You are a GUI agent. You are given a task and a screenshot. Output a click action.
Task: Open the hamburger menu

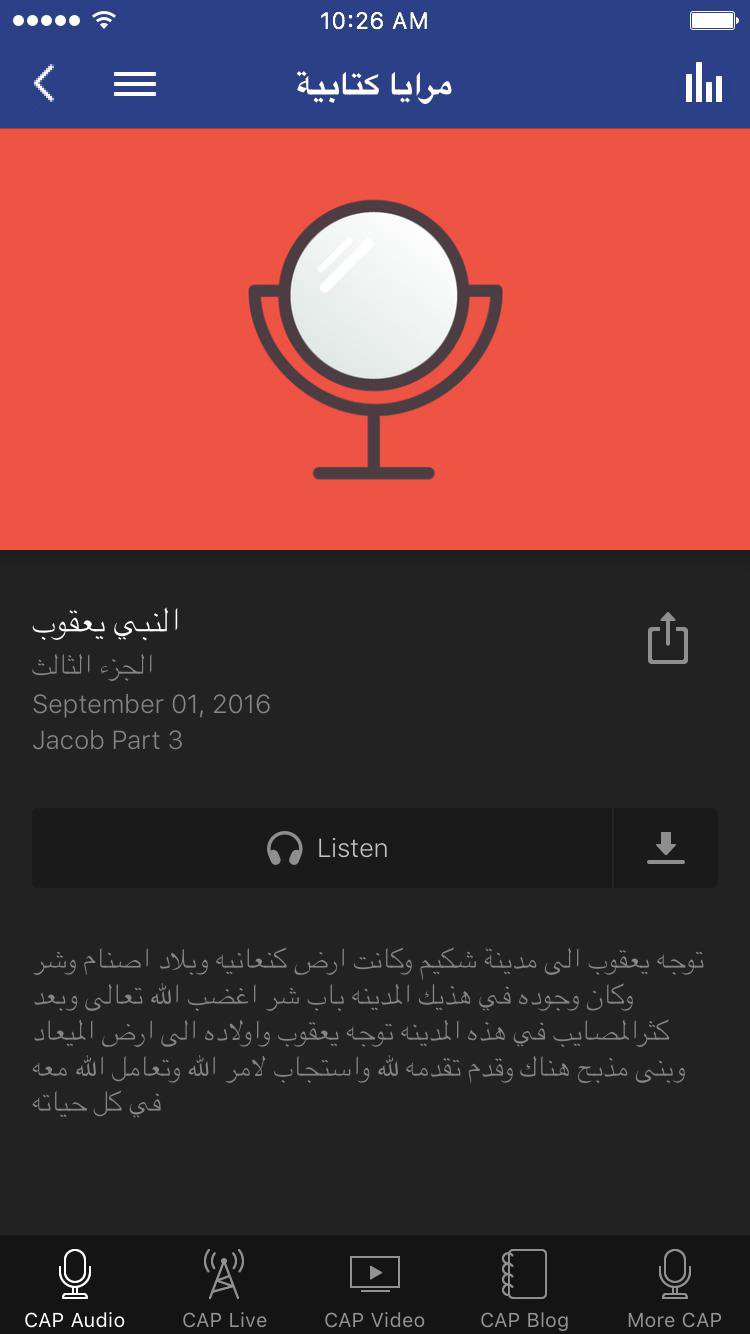coord(135,84)
